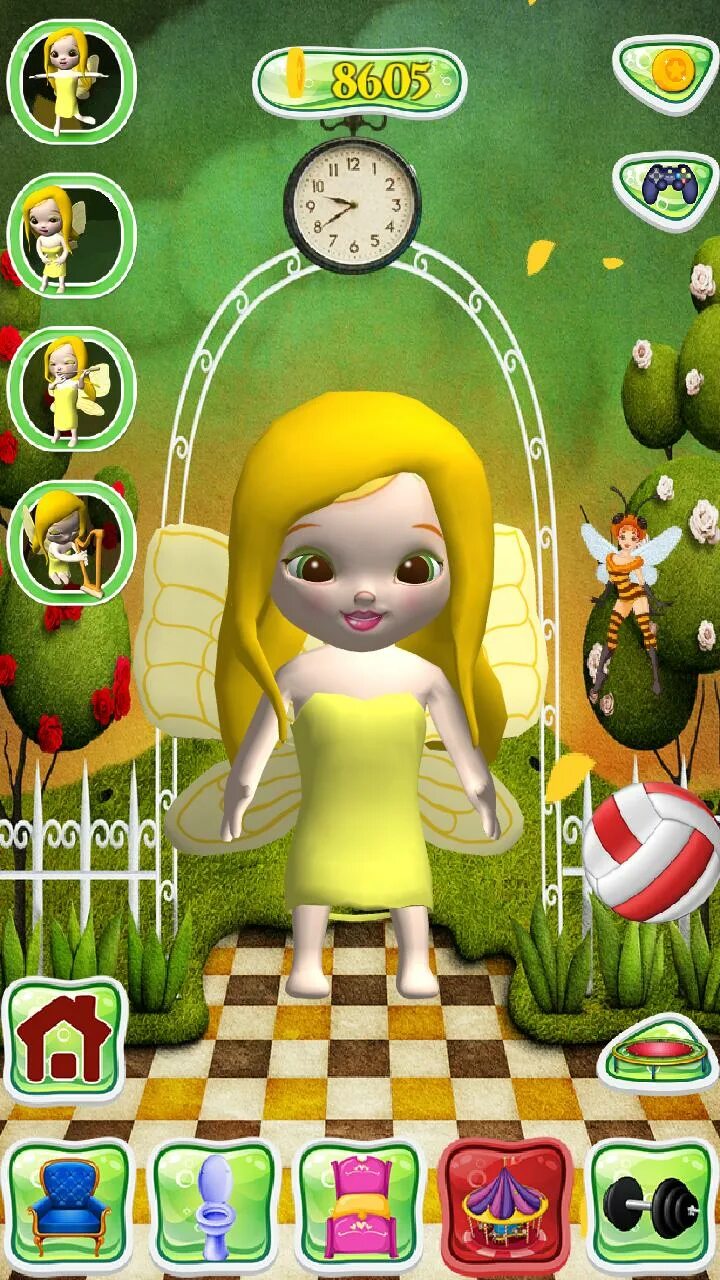Tap the red and white volleyball

652,852
